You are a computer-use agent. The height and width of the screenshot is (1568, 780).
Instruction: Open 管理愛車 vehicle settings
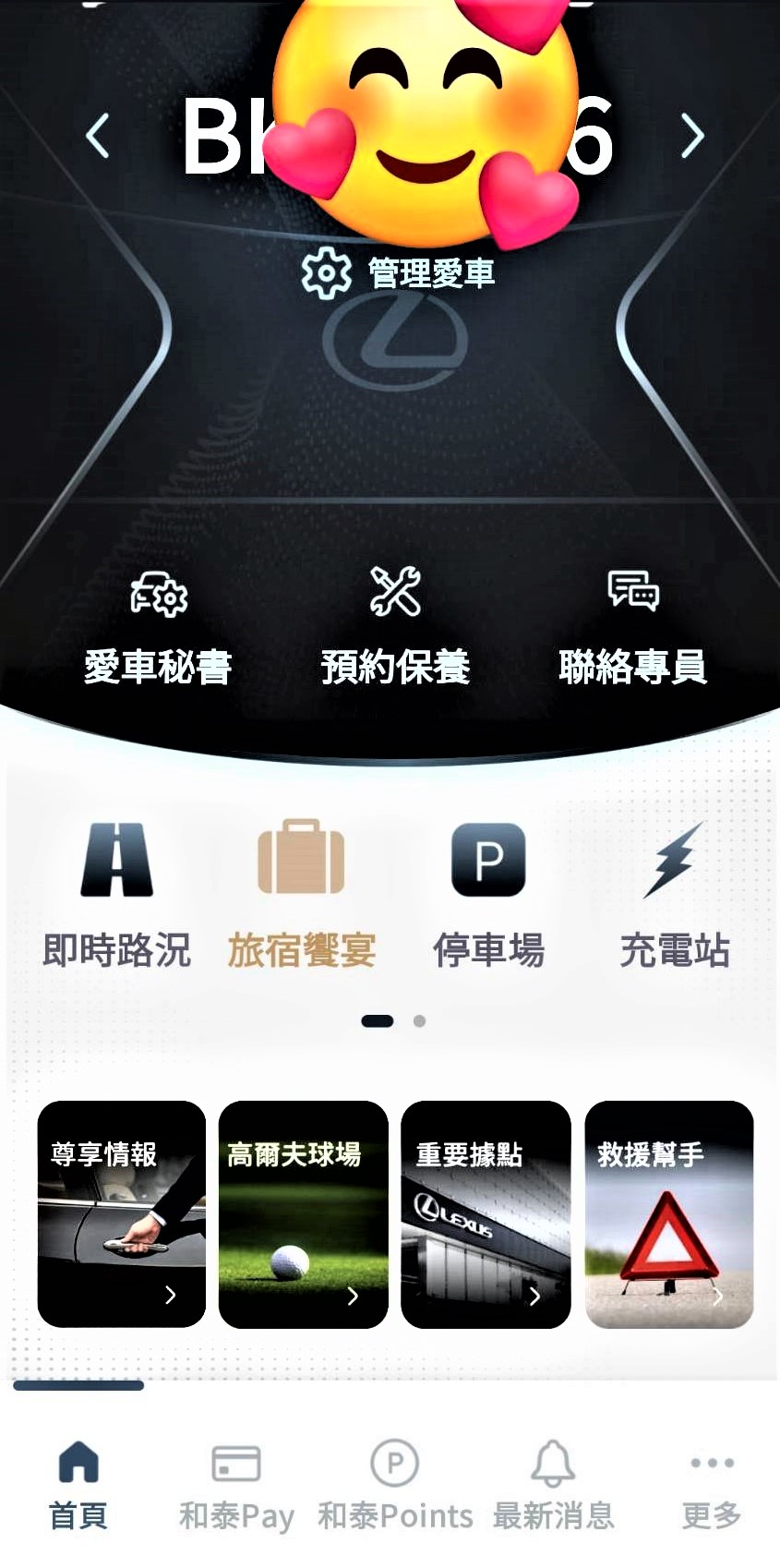pos(398,273)
